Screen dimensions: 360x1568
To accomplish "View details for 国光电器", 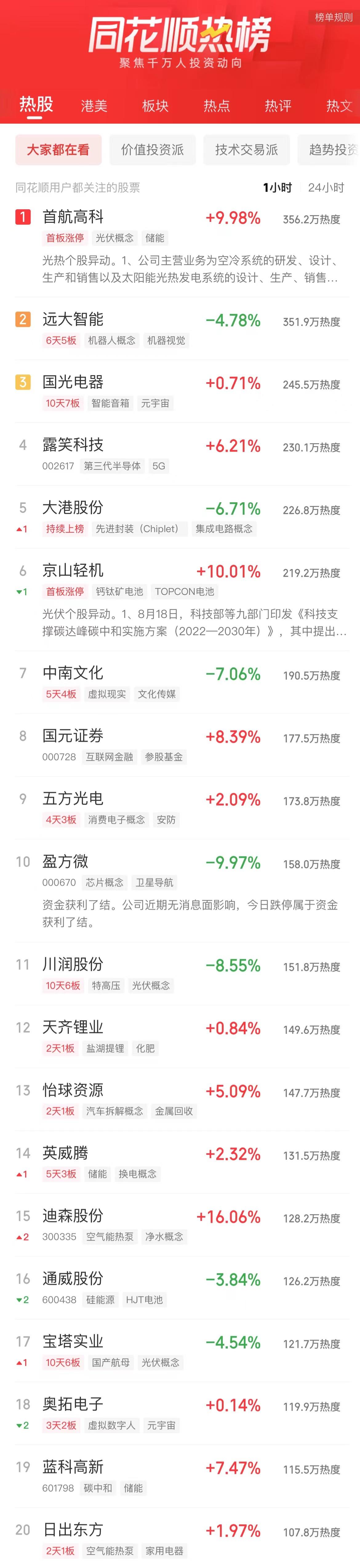I will click(x=73, y=382).
